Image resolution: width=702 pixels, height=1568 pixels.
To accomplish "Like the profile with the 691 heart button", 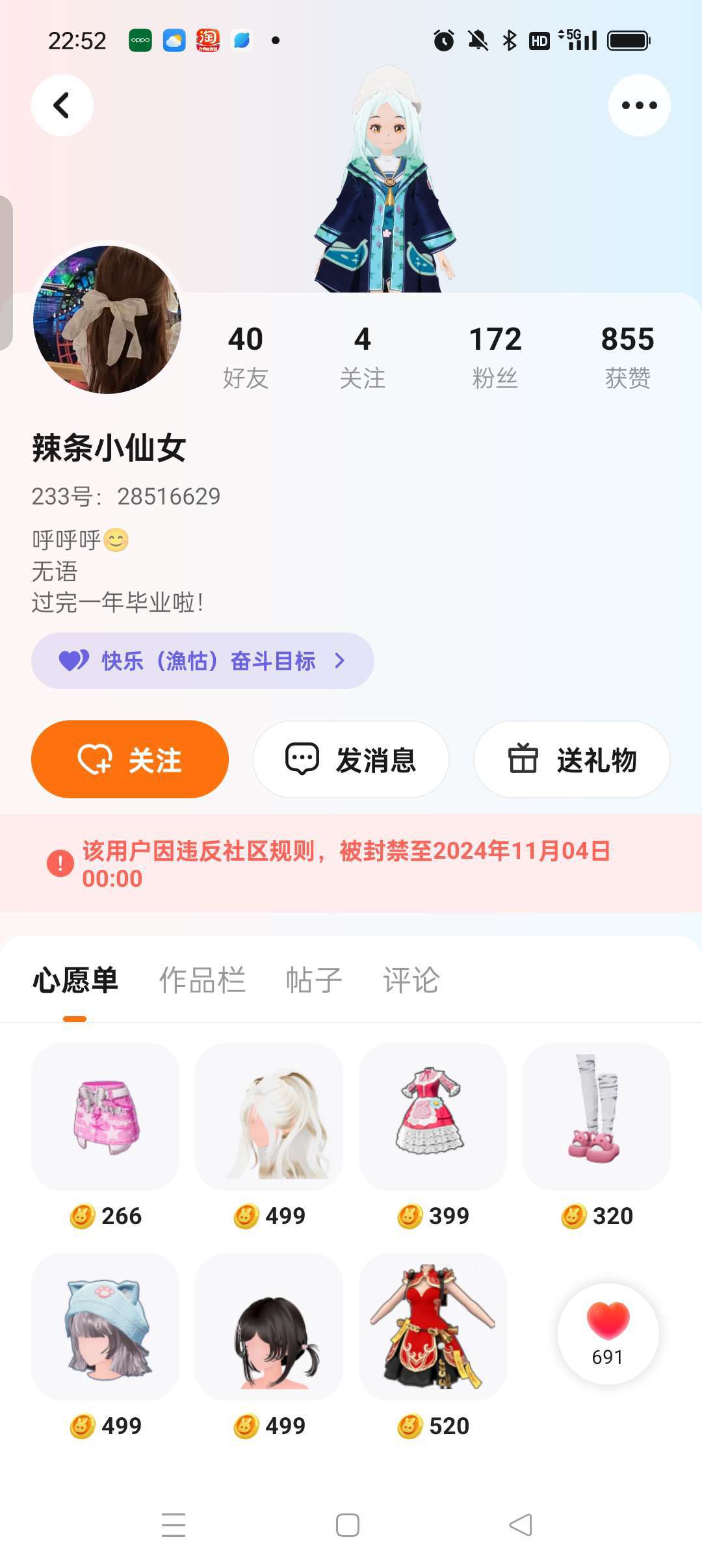I will click(608, 1333).
